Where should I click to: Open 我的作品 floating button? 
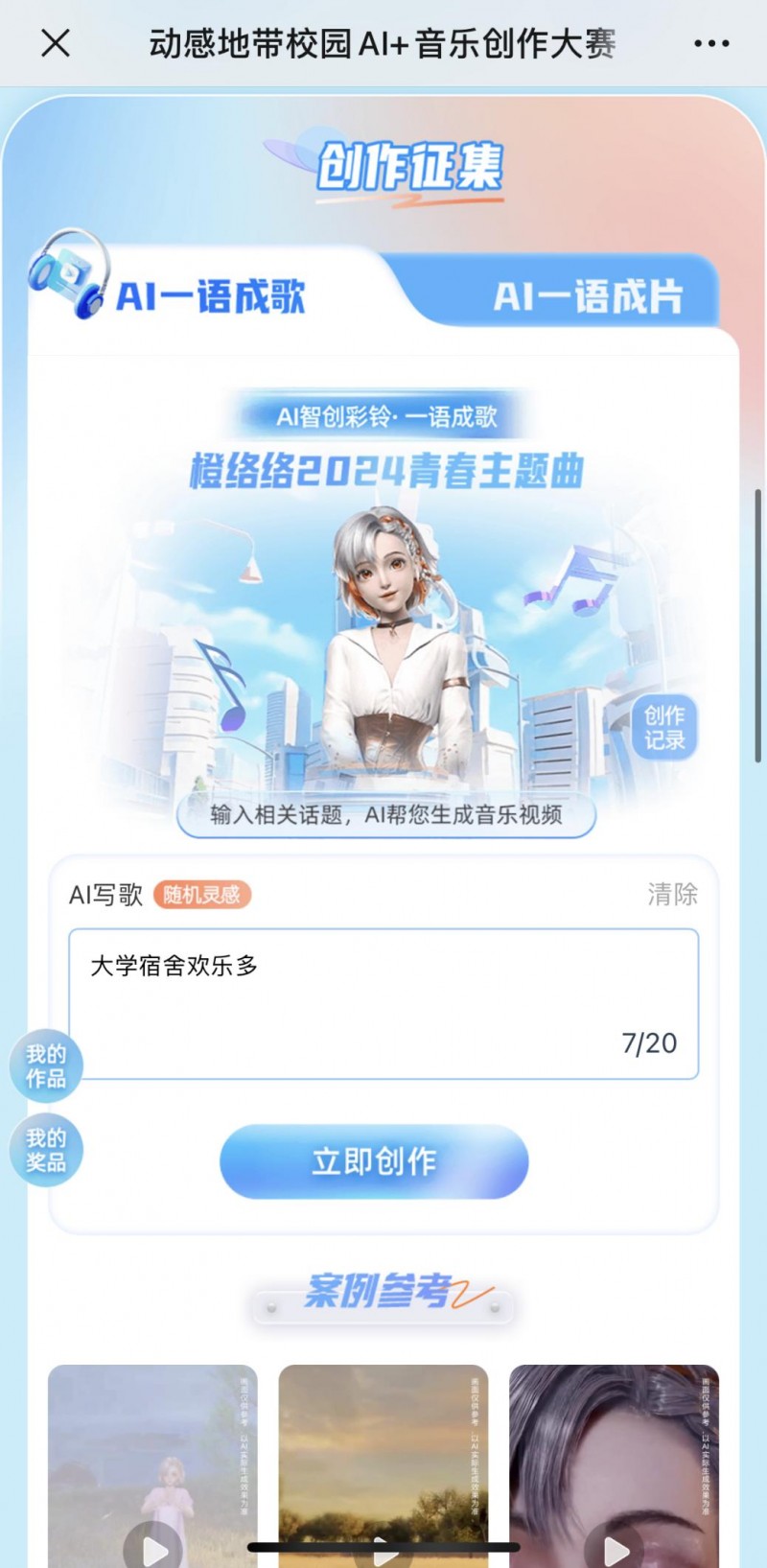[x=46, y=1065]
